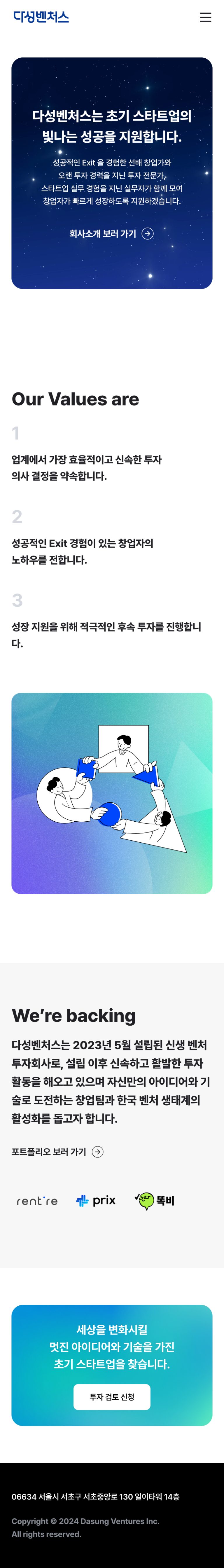Tap the 다성벤처스 logo to go home
This screenshot has width=224, height=1568.
pos(41,17)
